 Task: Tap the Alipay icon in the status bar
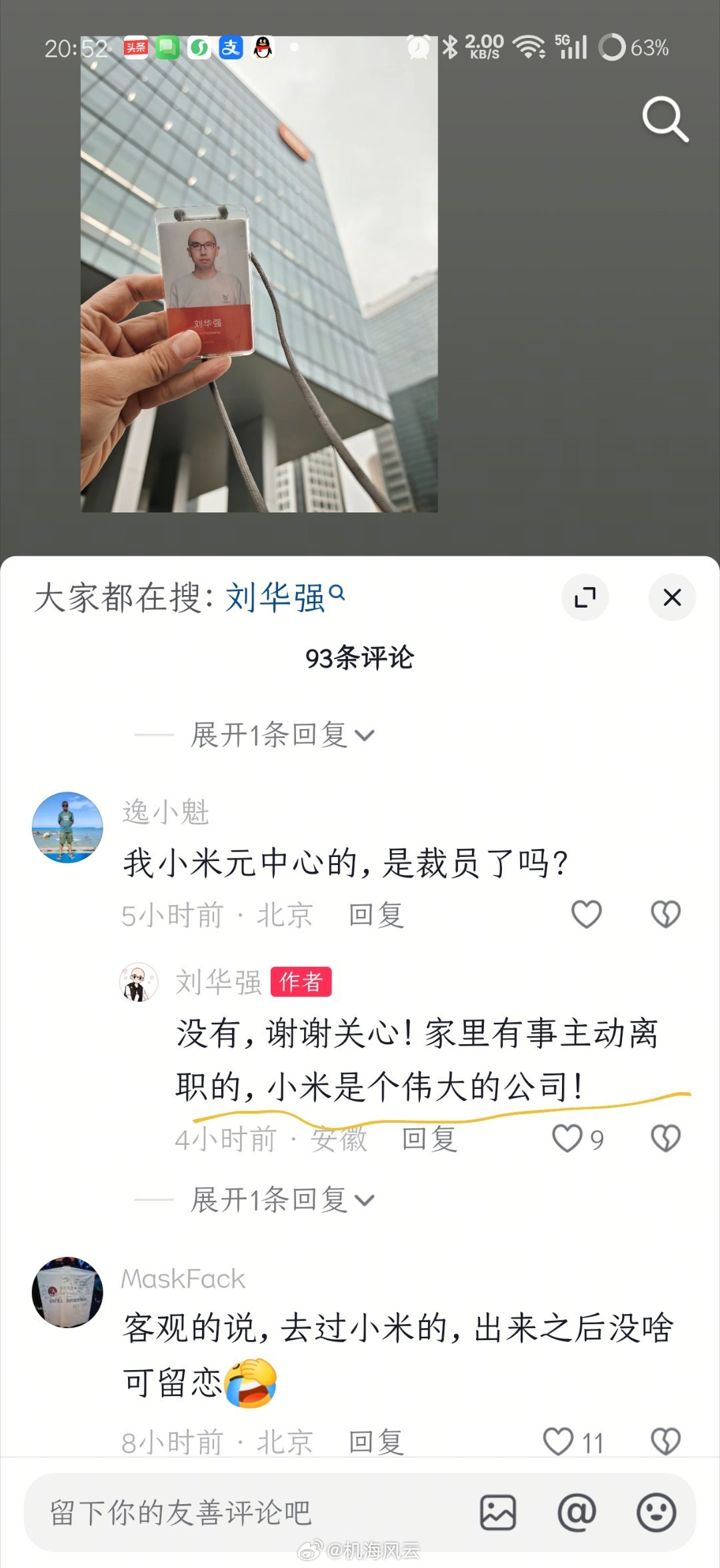[230, 47]
